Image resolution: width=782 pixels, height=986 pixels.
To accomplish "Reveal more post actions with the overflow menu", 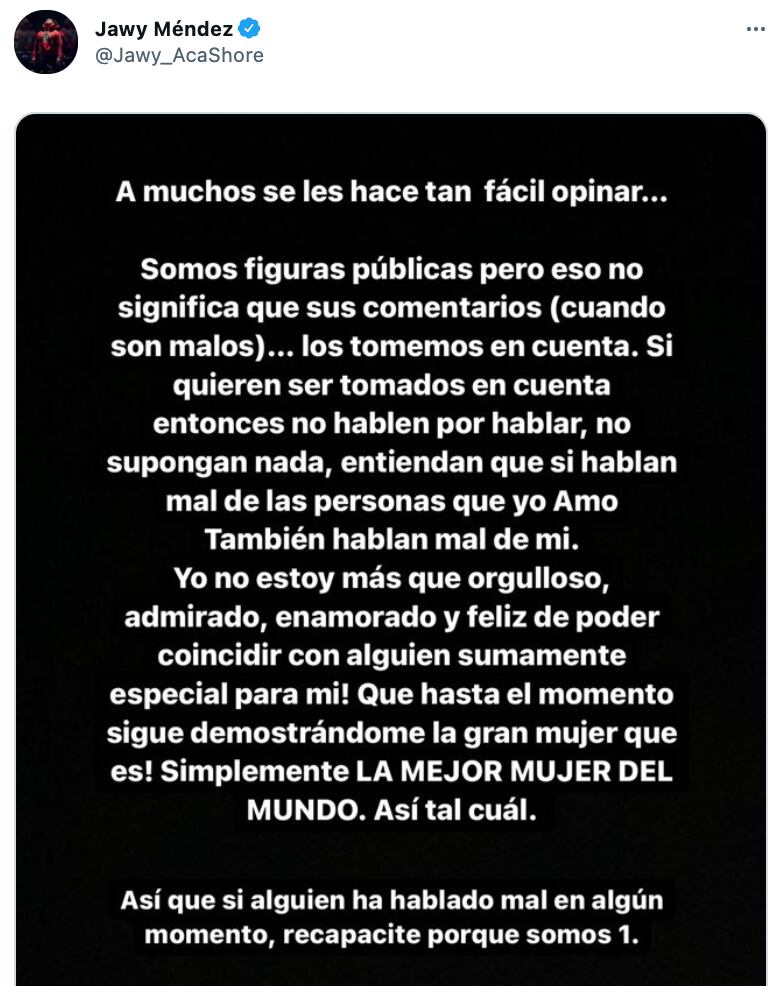I will tap(755, 30).
